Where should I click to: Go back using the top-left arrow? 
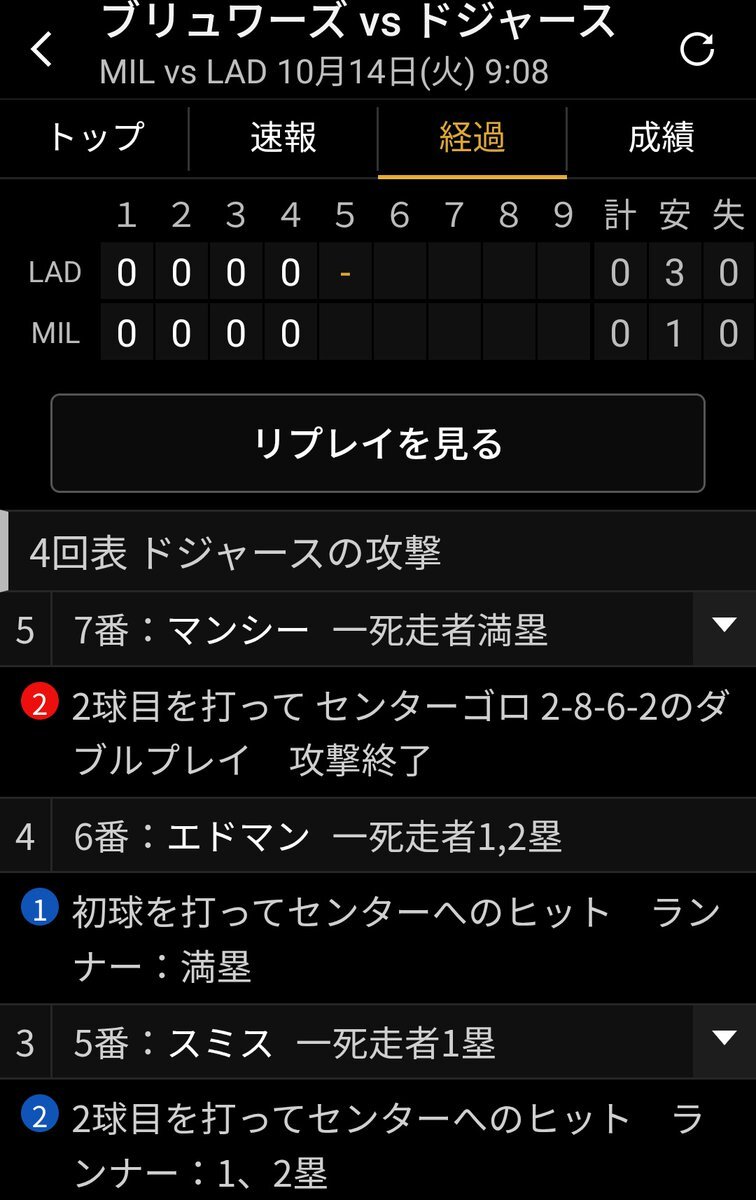pos(41,48)
